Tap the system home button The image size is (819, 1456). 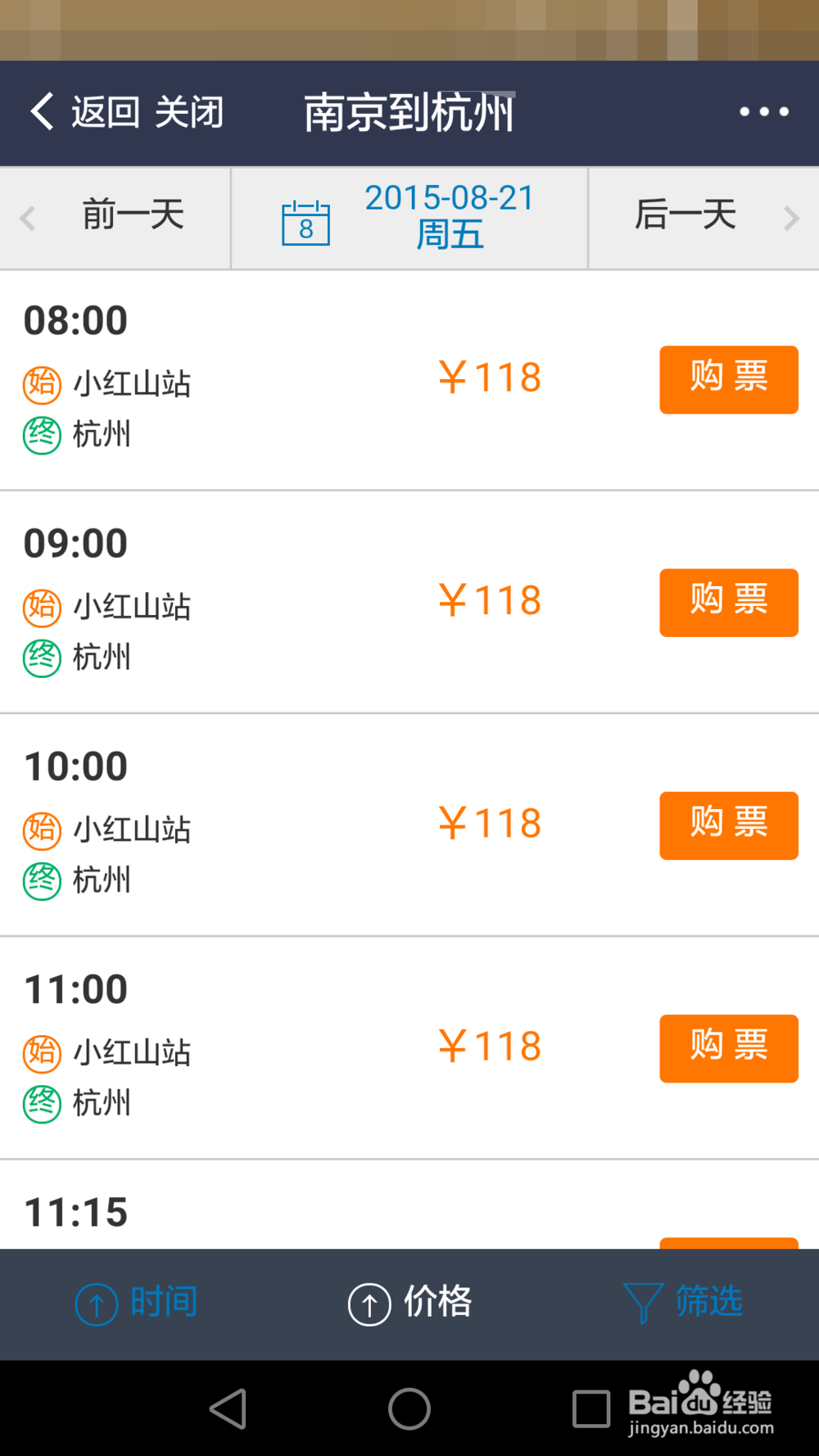(409, 1409)
